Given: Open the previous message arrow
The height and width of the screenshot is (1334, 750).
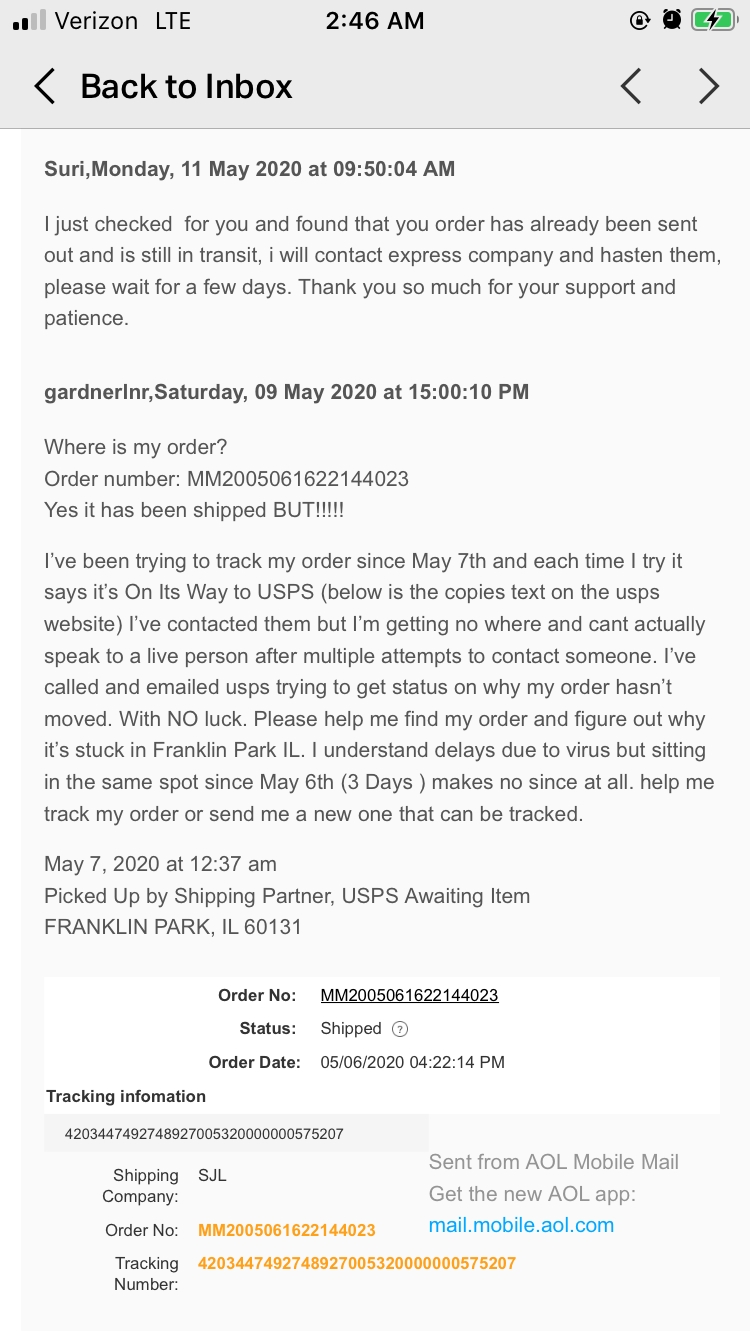Looking at the screenshot, I should click(630, 87).
